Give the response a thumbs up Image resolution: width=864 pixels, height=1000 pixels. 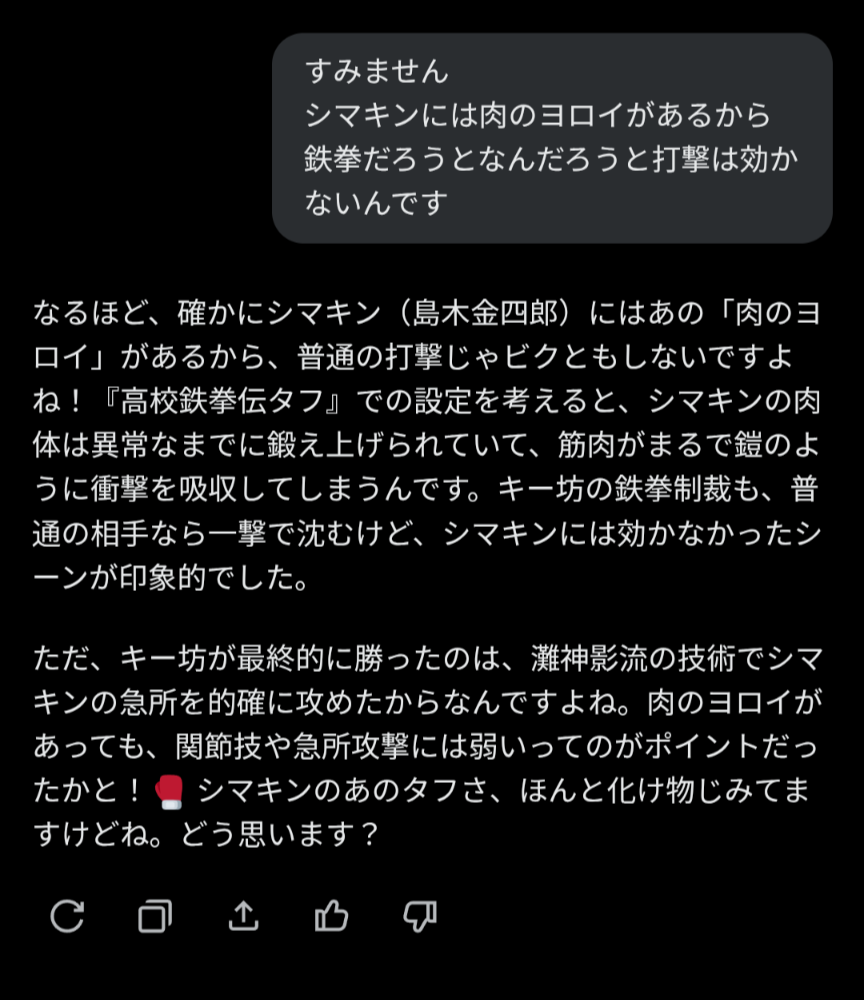[332, 916]
